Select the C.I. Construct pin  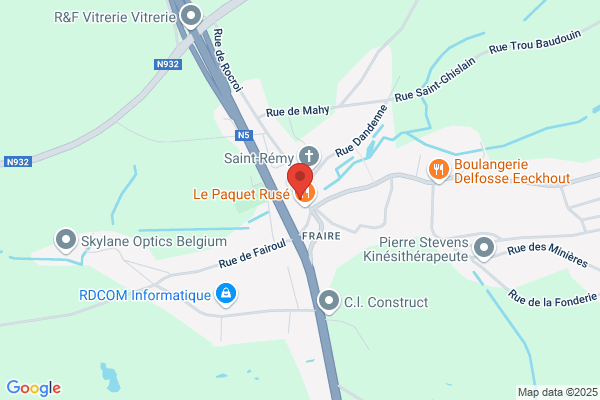click(329, 302)
